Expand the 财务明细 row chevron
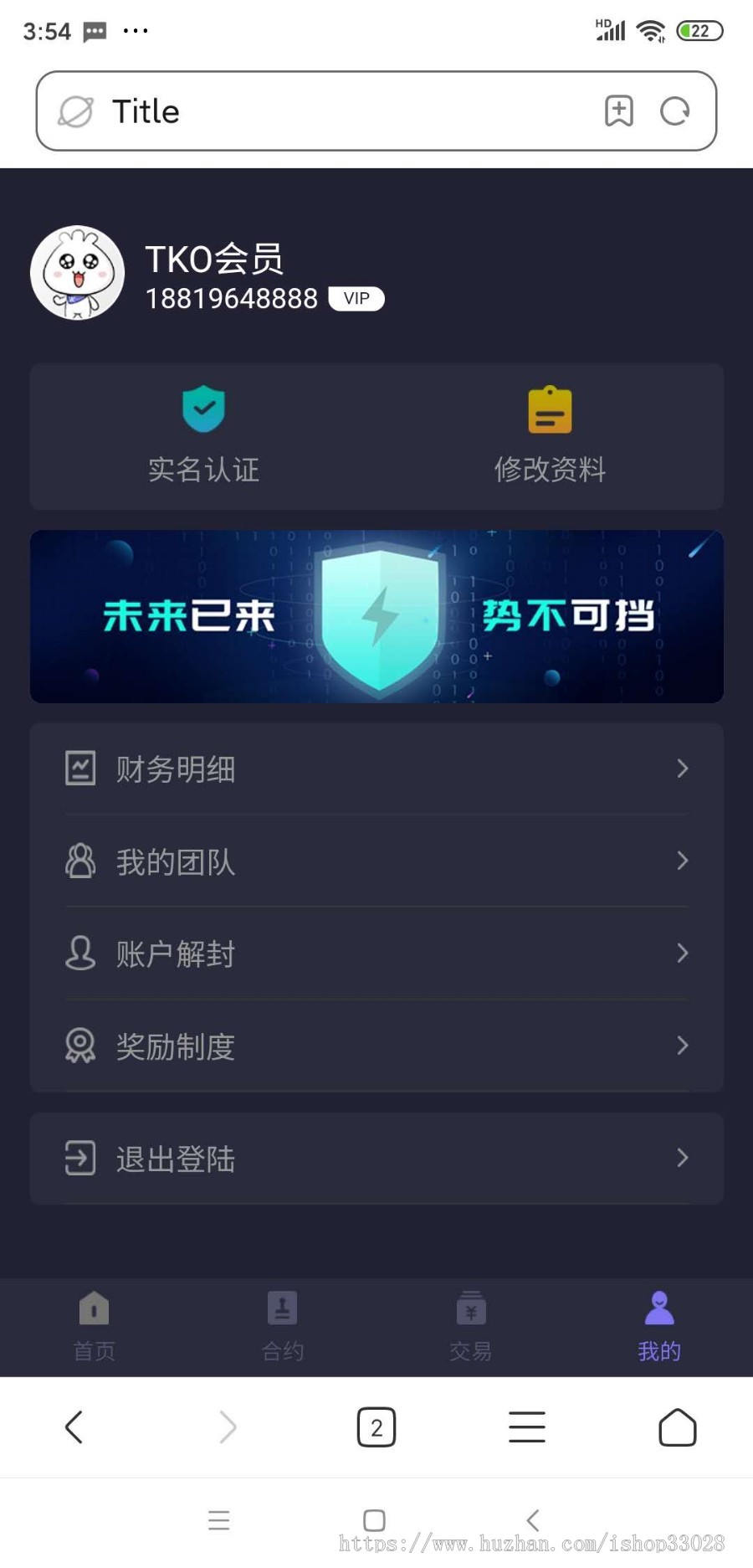This screenshot has height=1568, width=753. [680, 768]
